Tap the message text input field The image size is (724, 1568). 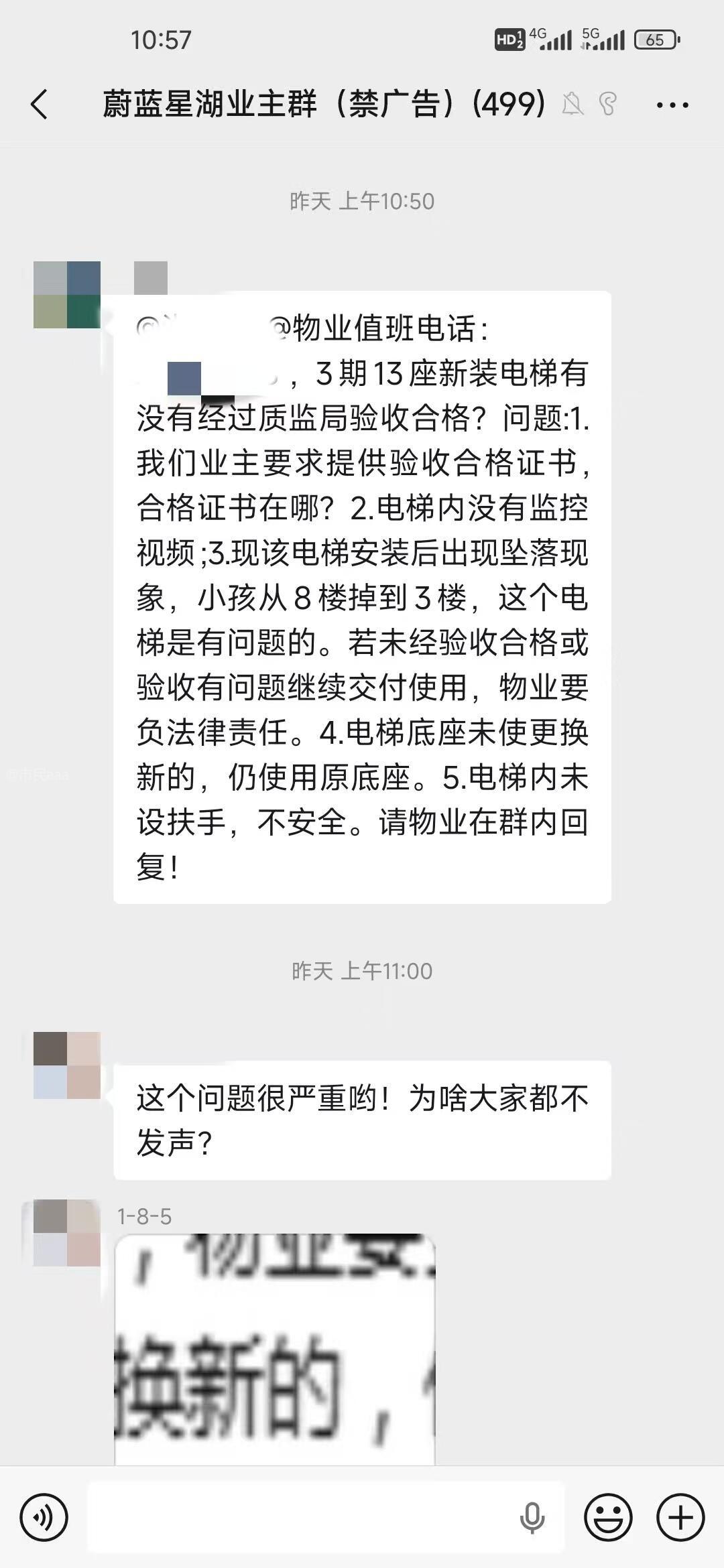coord(302,1517)
